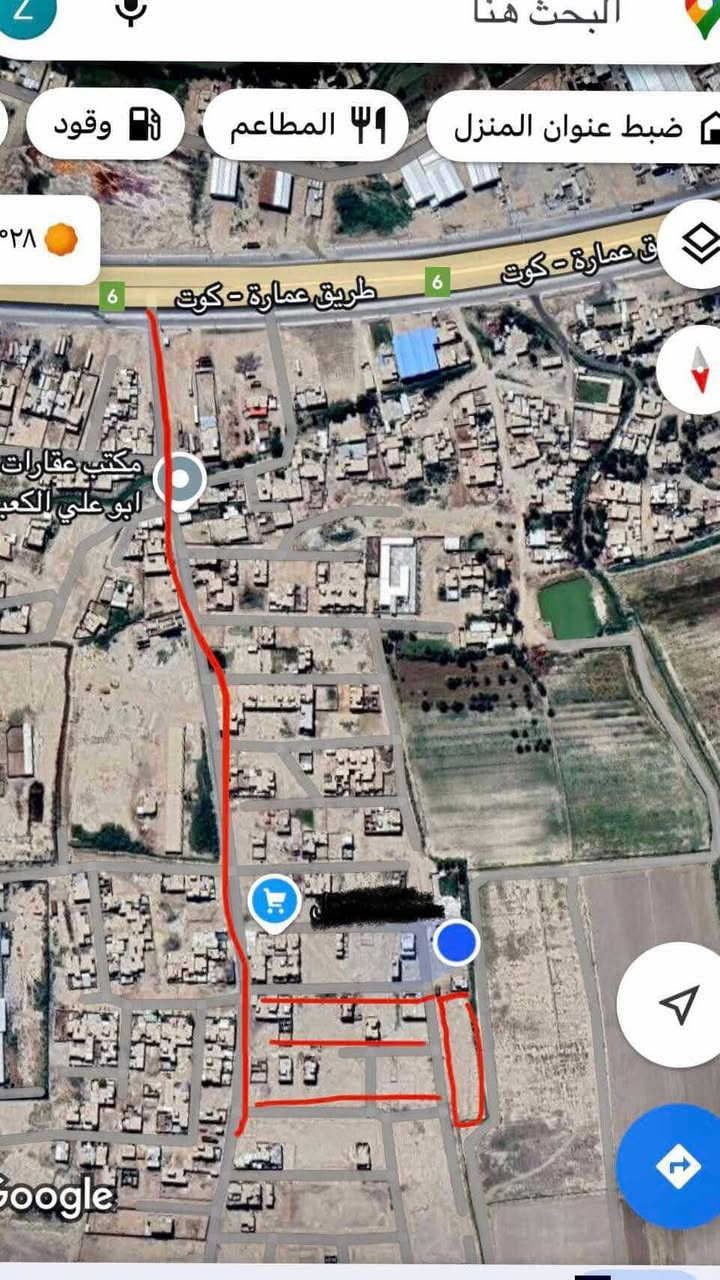Open the real estate office (مكتب عقارات) pin
The width and height of the screenshot is (720, 1280).
click(181, 479)
